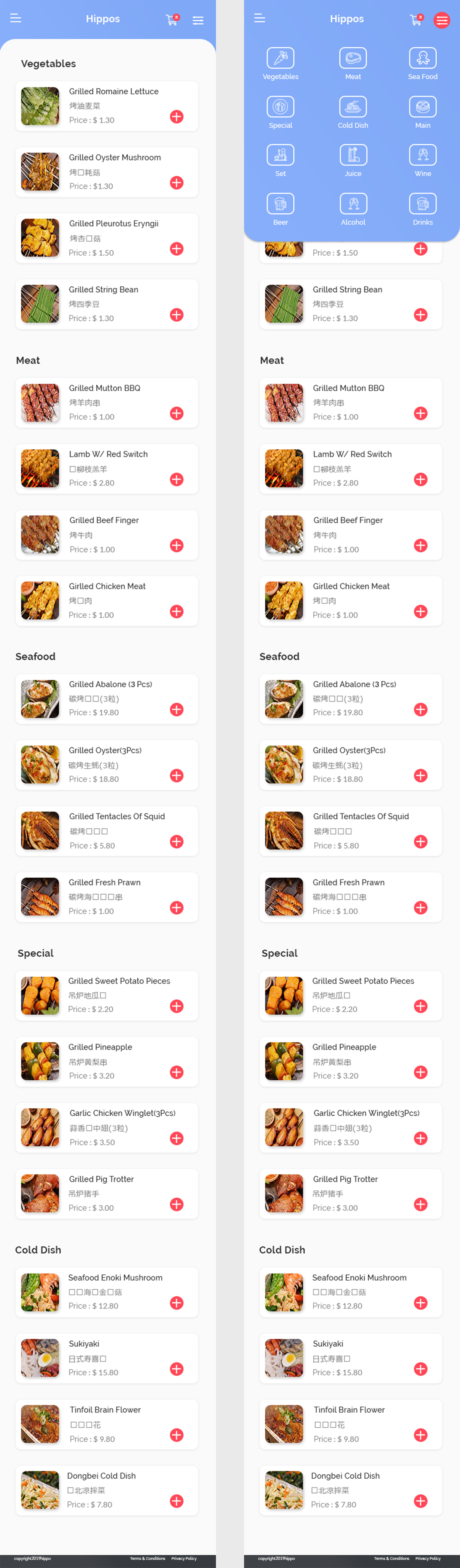The height and width of the screenshot is (1568, 460).
Task: Open the Main category
Action: pos(422,107)
